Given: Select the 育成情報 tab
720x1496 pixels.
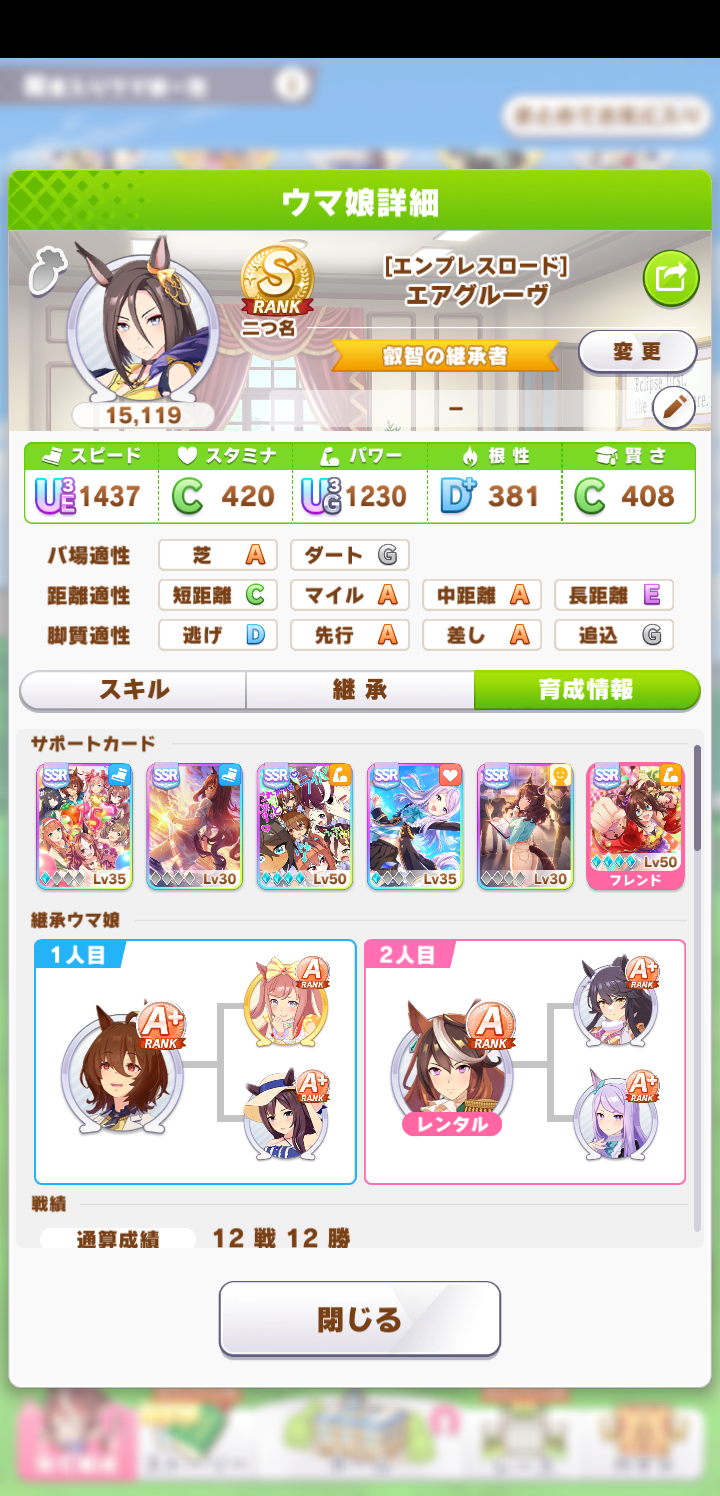Looking at the screenshot, I should (x=586, y=690).
